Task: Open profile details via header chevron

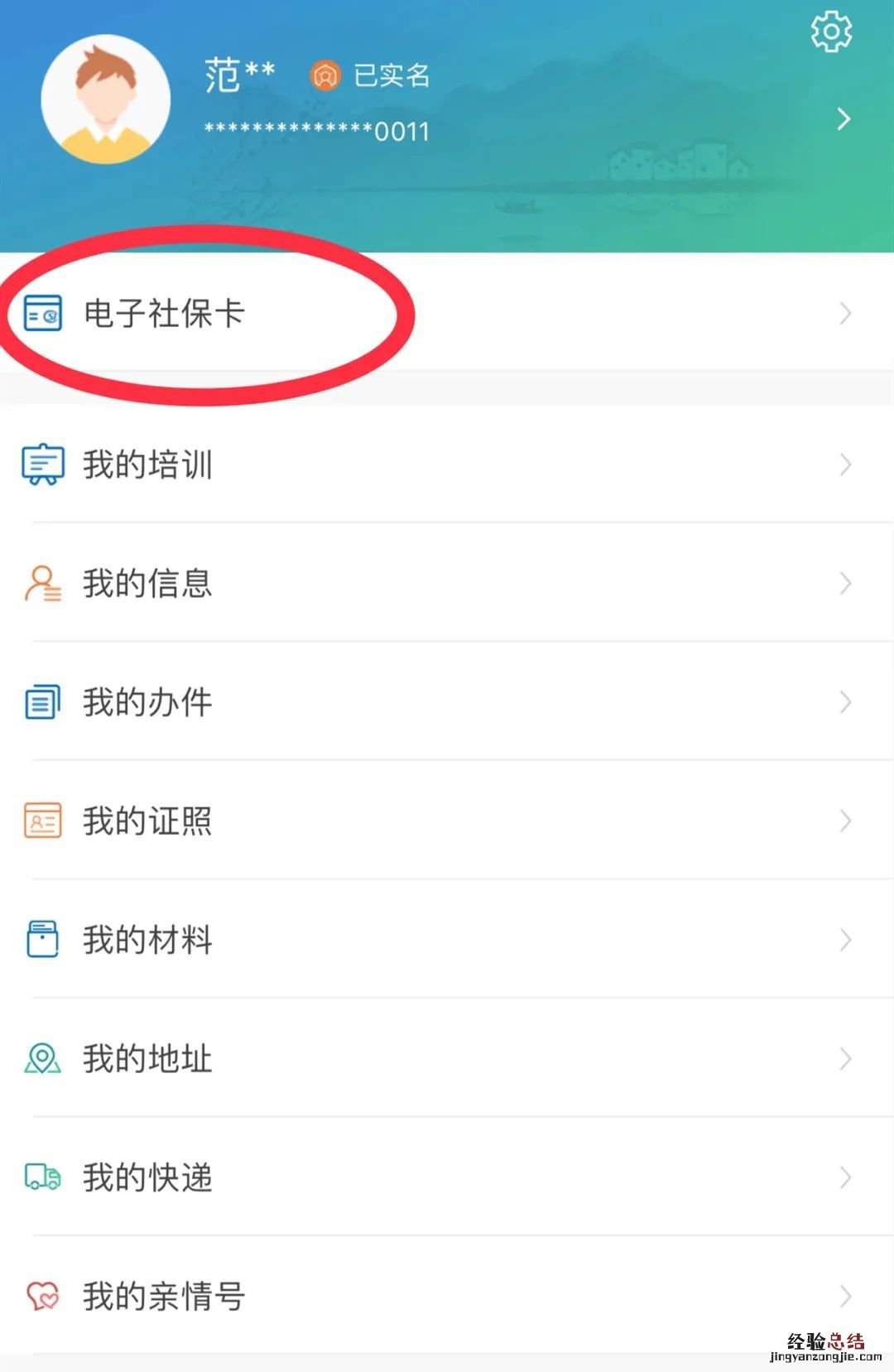Action: tap(843, 119)
